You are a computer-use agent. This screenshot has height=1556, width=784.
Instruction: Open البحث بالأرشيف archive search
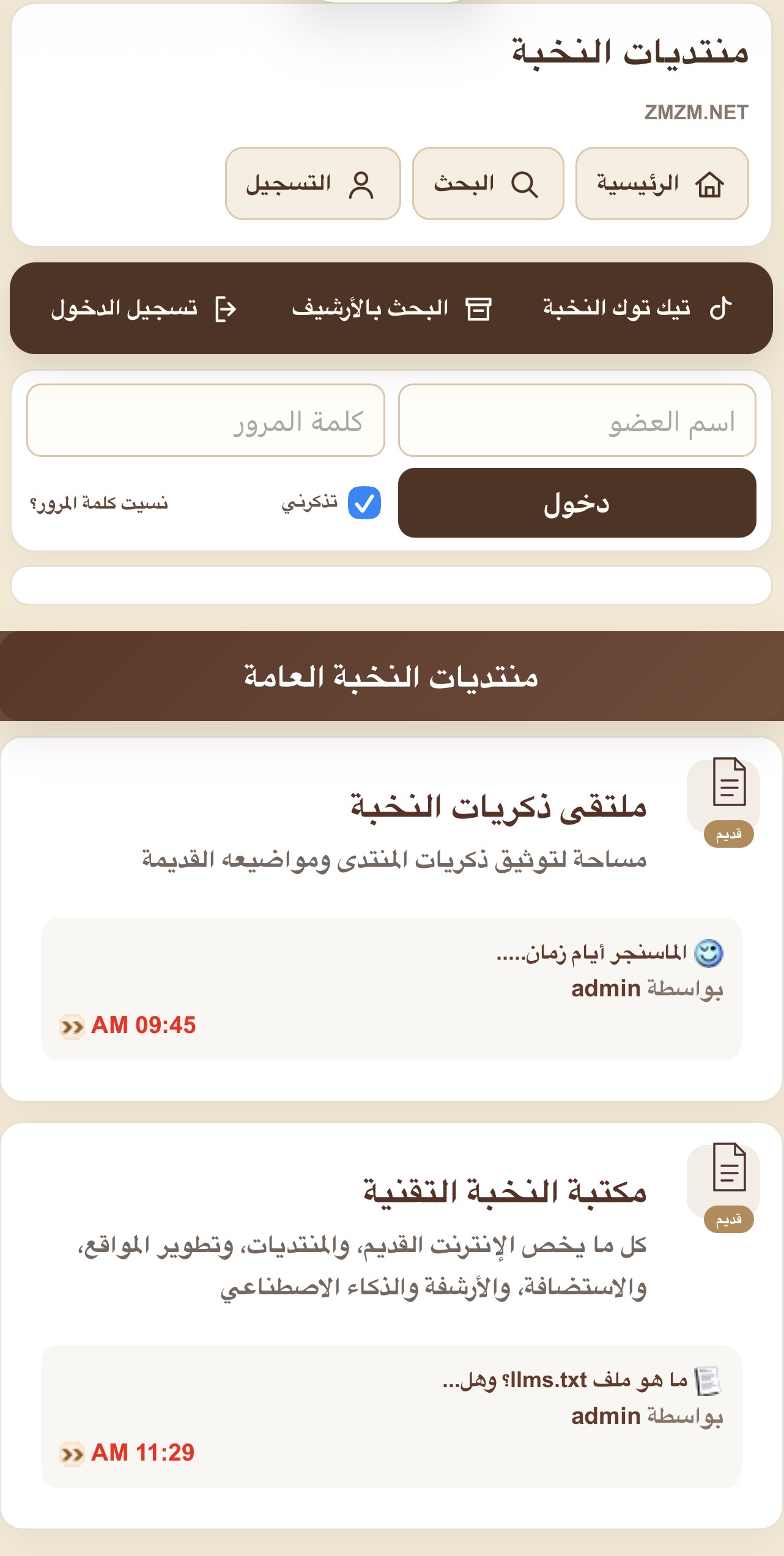(x=391, y=308)
